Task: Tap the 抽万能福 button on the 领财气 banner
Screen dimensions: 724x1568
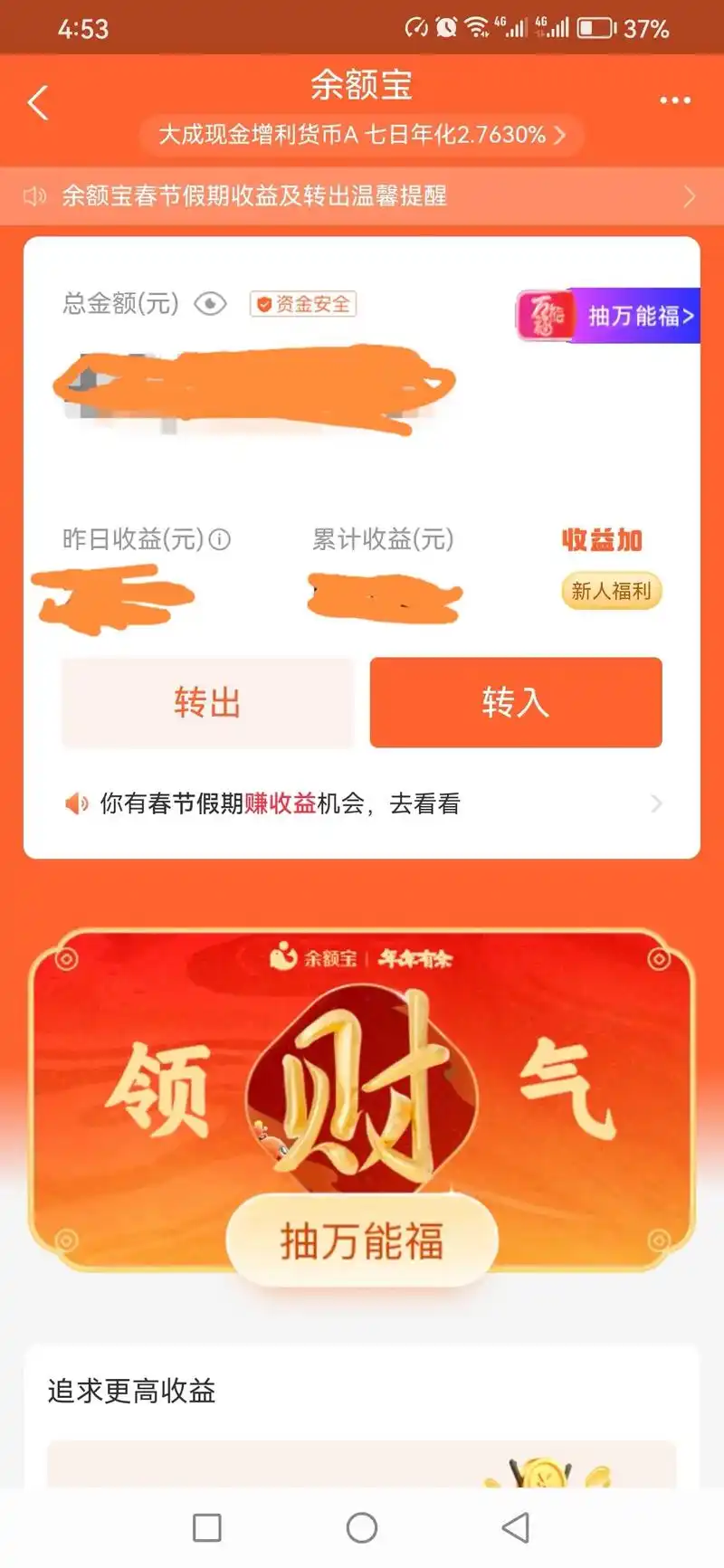Action: (x=362, y=1240)
